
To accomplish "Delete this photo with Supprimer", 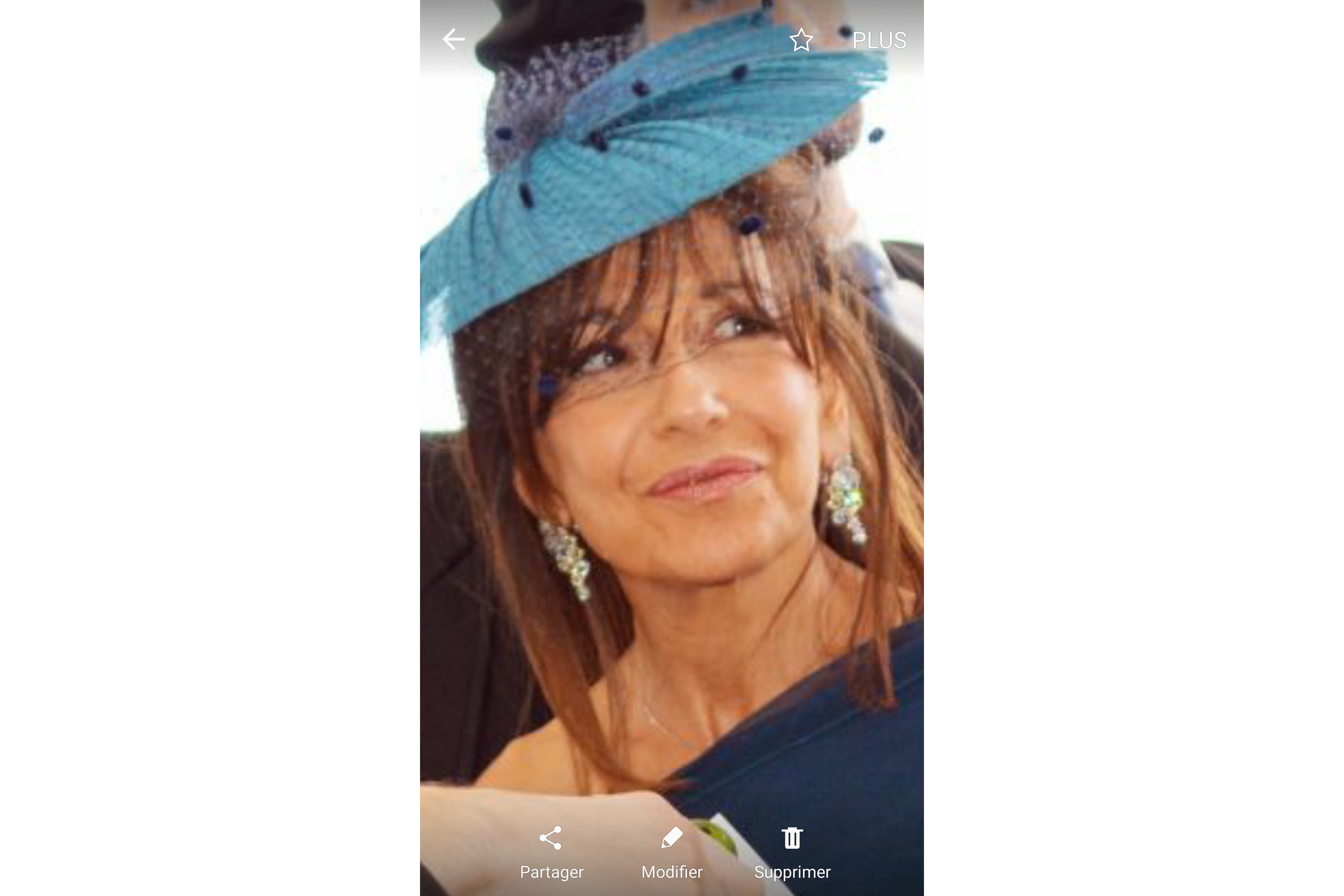I will [792, 852].
